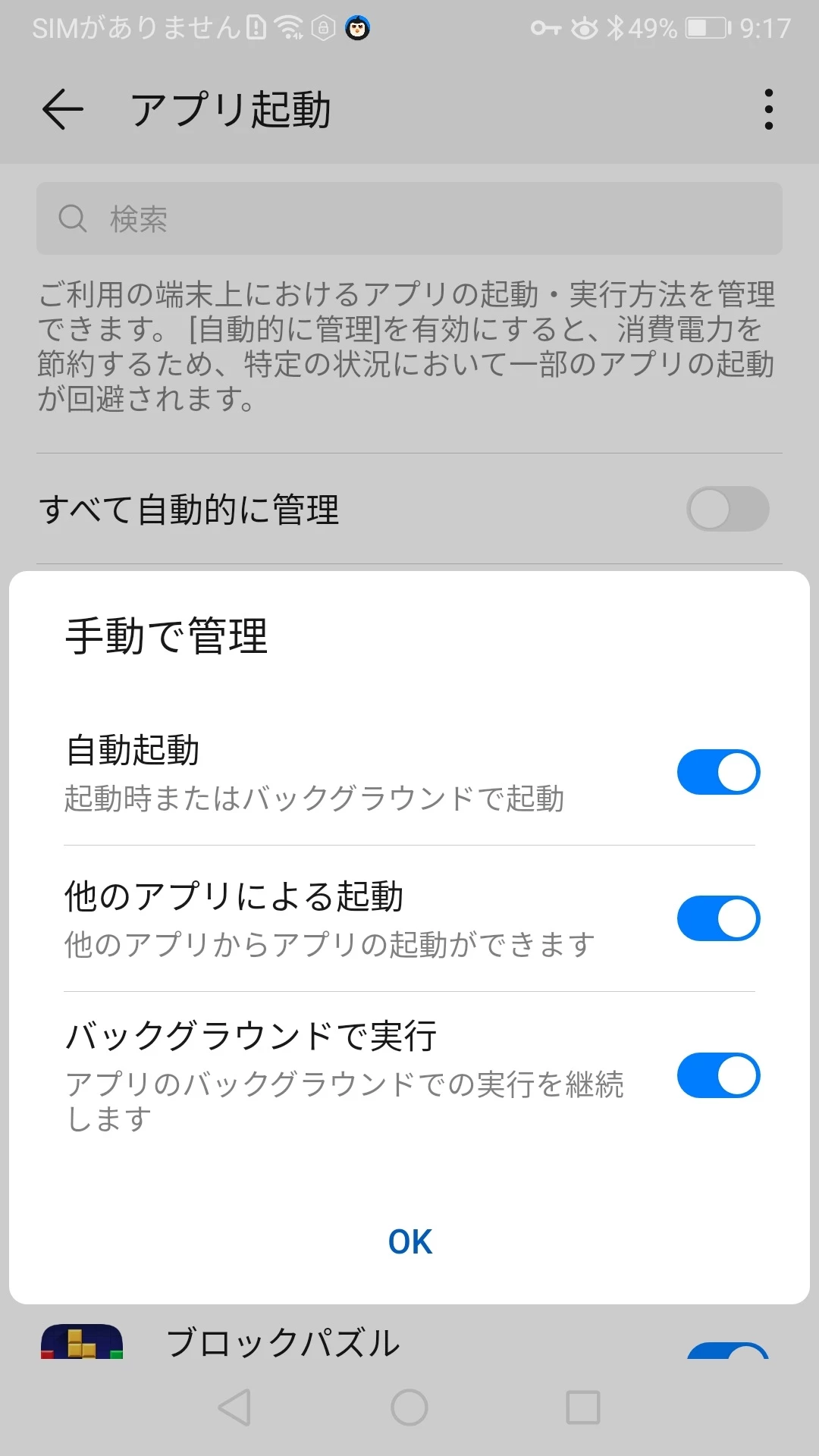The height and width of the screenshot is (1456, 819).
Task: Disable 他のアプリによる起動 toggle
Action: click(x=718, y=918)
